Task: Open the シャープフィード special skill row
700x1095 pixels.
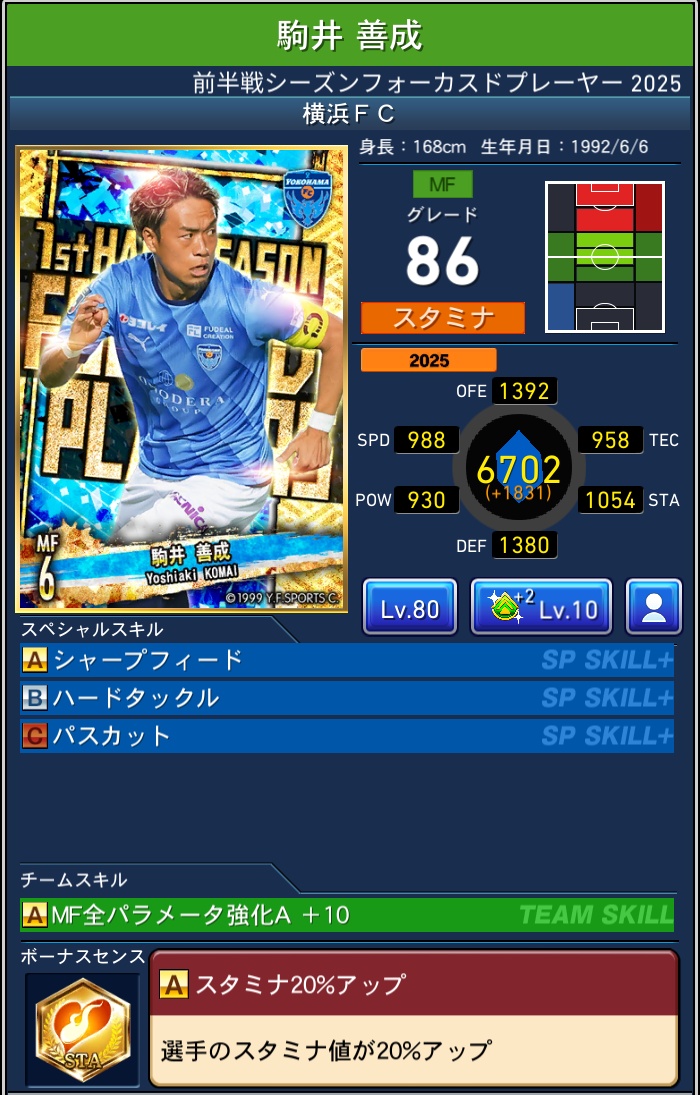Action: [346, 660]
